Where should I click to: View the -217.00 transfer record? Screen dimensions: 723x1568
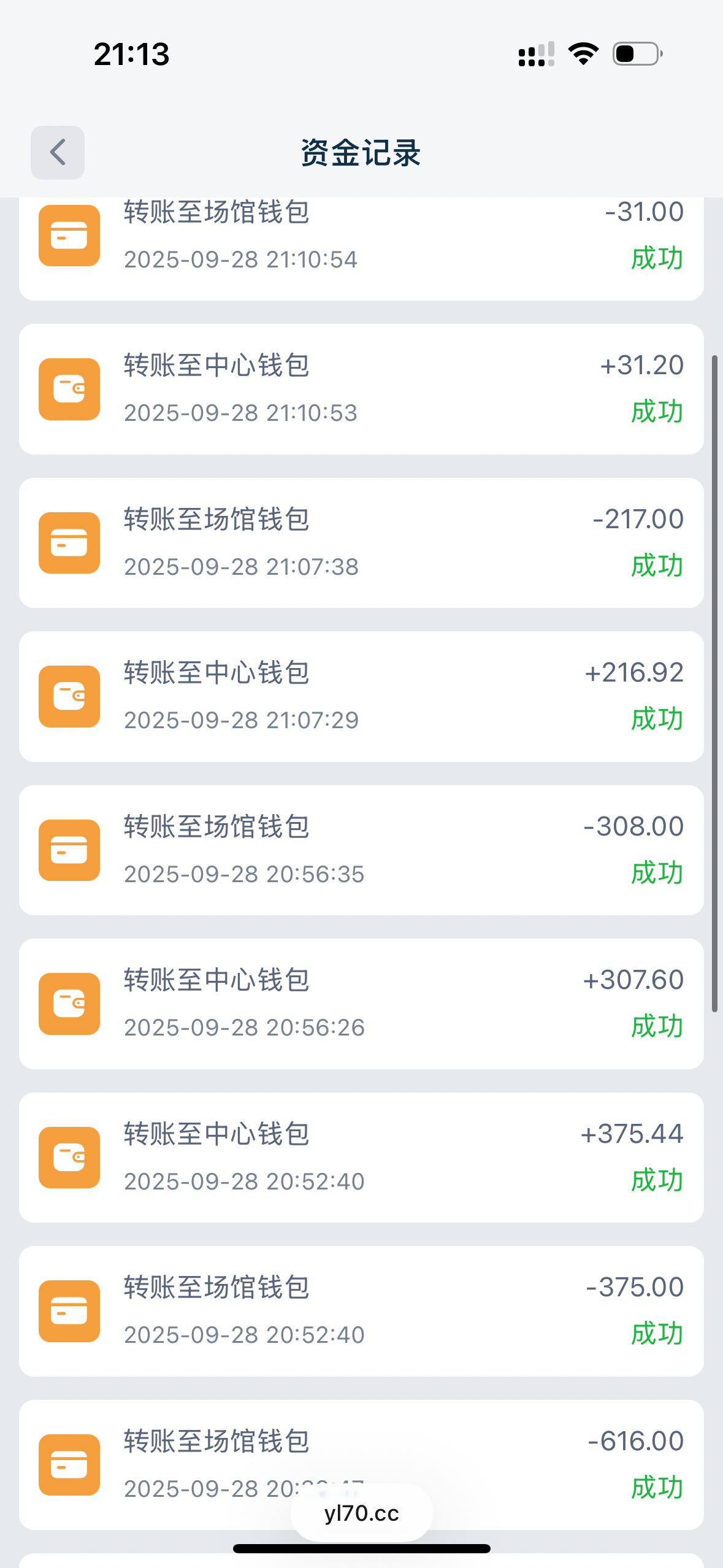[x=361, y=543]
